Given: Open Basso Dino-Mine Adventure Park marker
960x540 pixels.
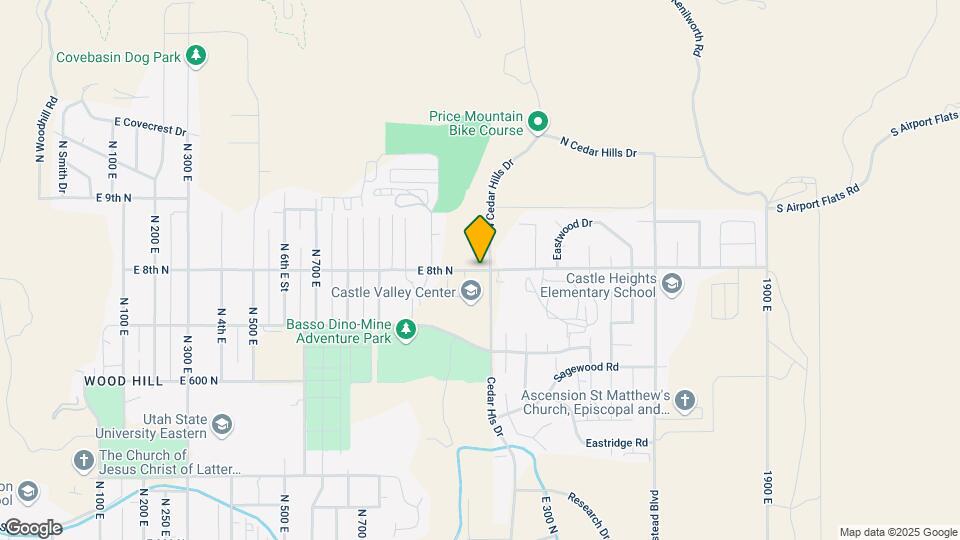Looking at the screenshot, I should 405,329.
